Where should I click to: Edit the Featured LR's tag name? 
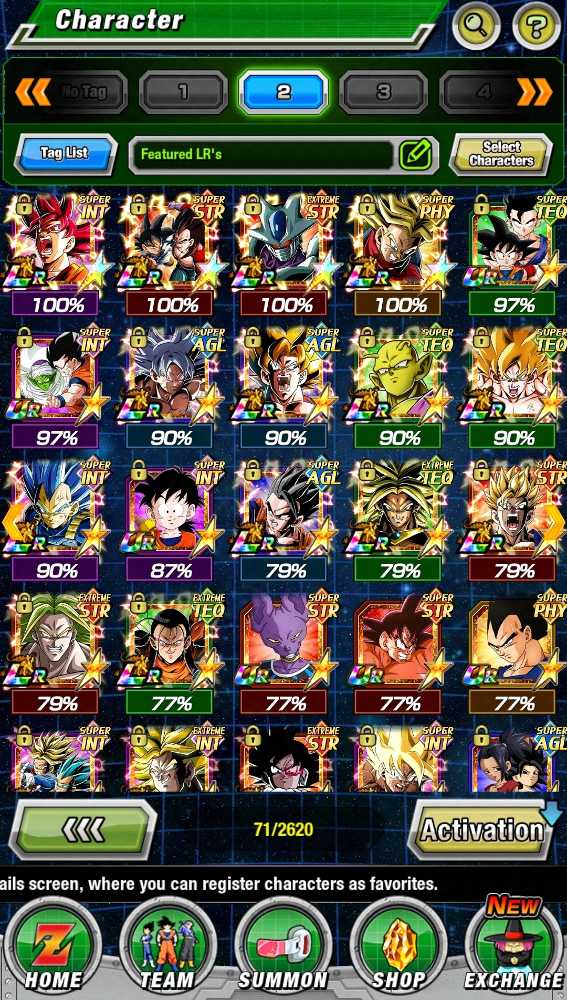tap(415, 154)
